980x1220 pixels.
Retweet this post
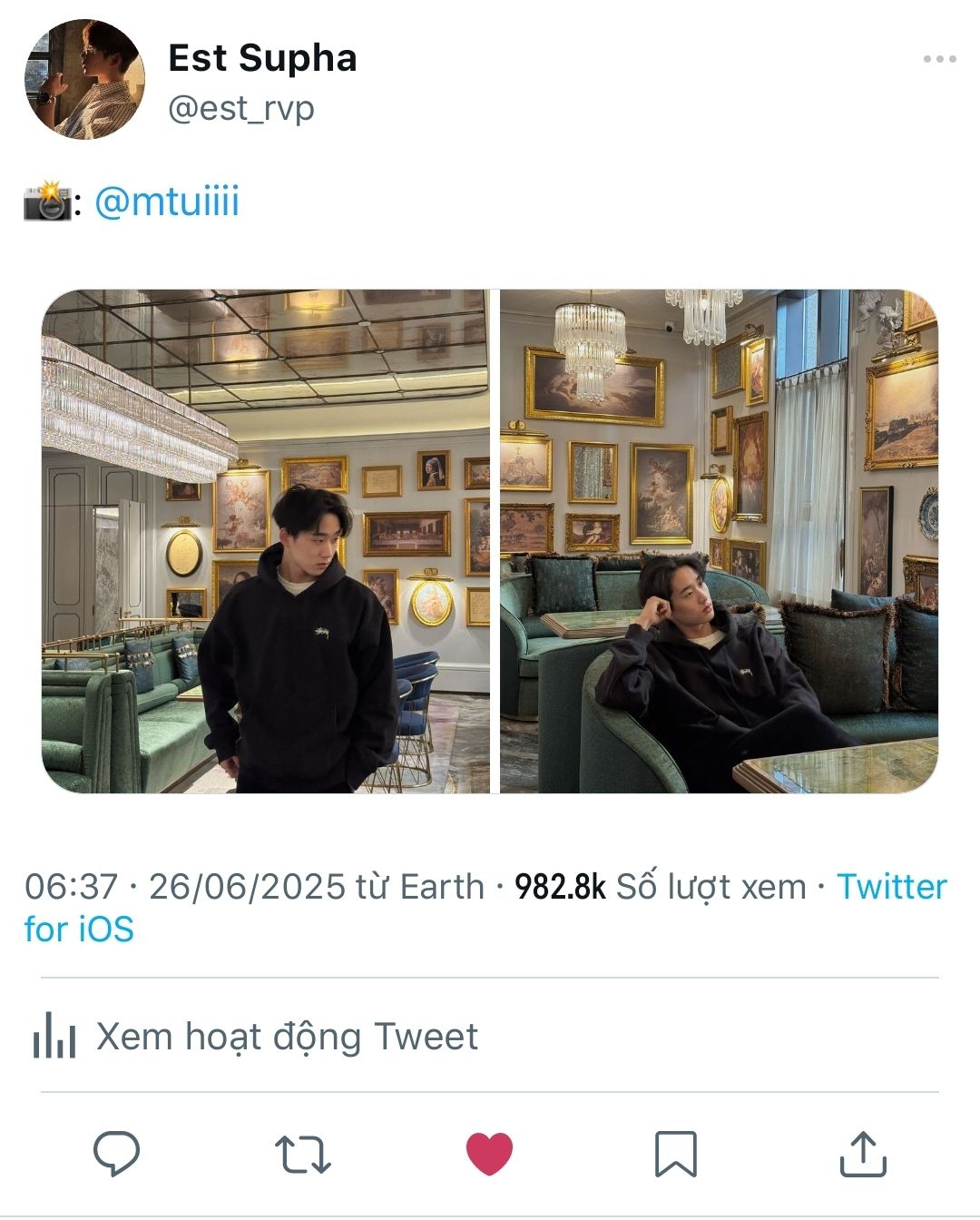tap(303, 1155)
